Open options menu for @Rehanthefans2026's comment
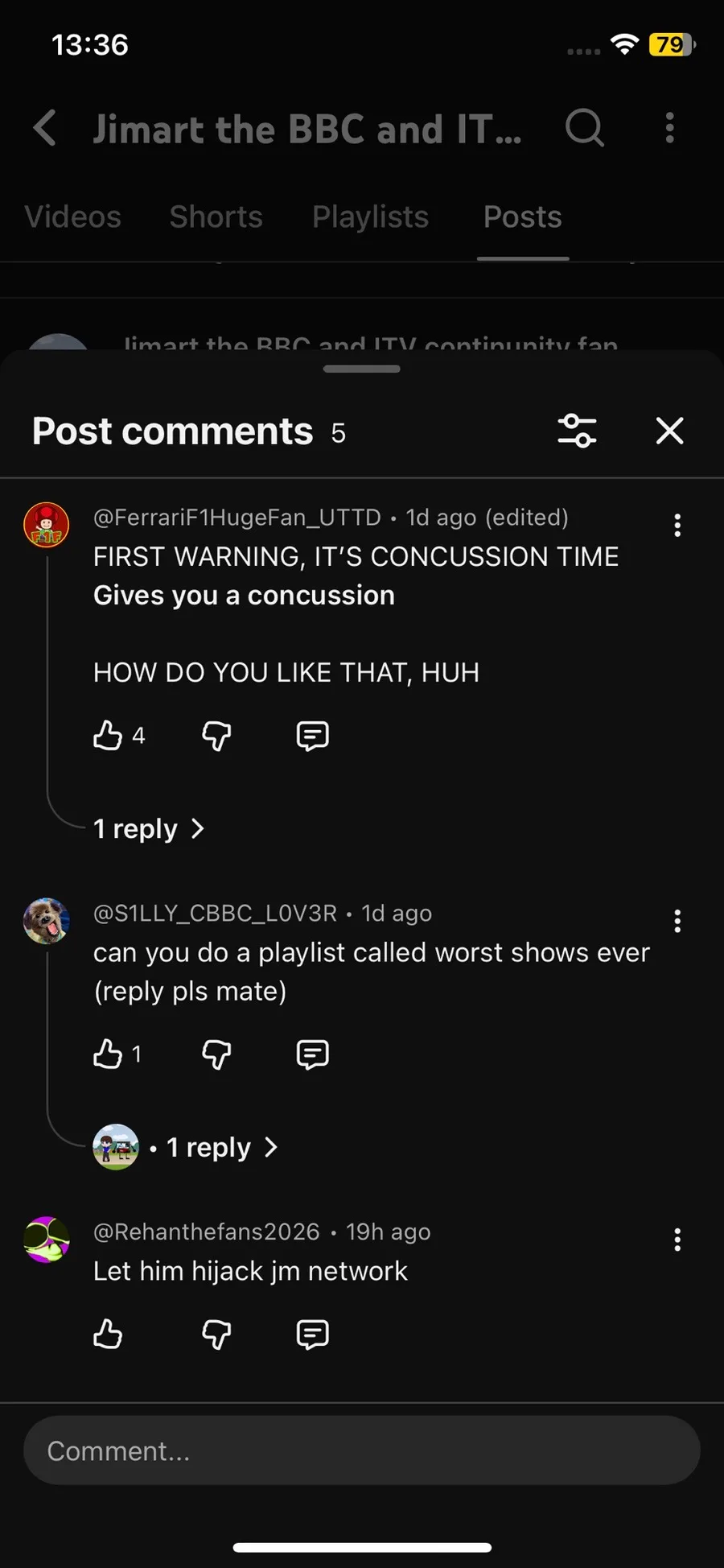Image resolution: width=724 pixels, height=1568 pixels. pos(677,1240)
